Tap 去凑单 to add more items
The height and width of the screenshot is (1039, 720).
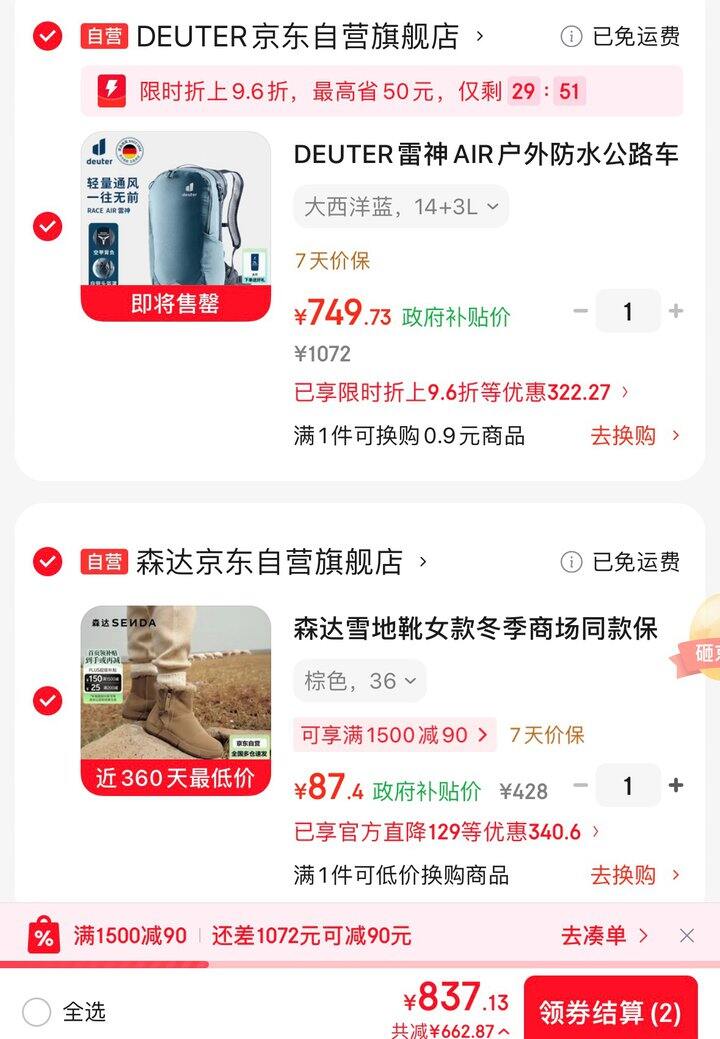pyautogui.click(x=604, y=936)
